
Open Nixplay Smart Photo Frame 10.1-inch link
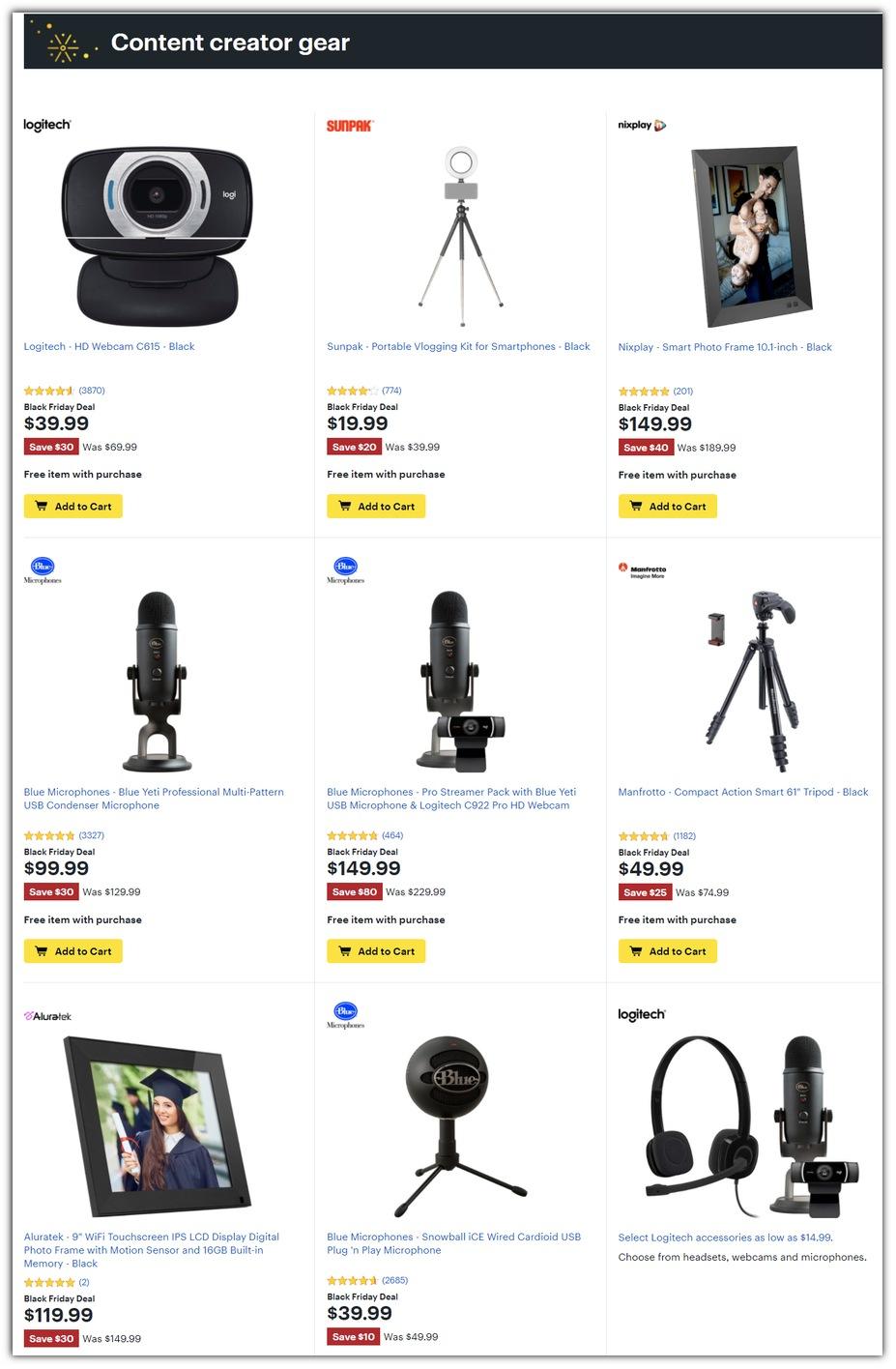click(x=725, y=347)
